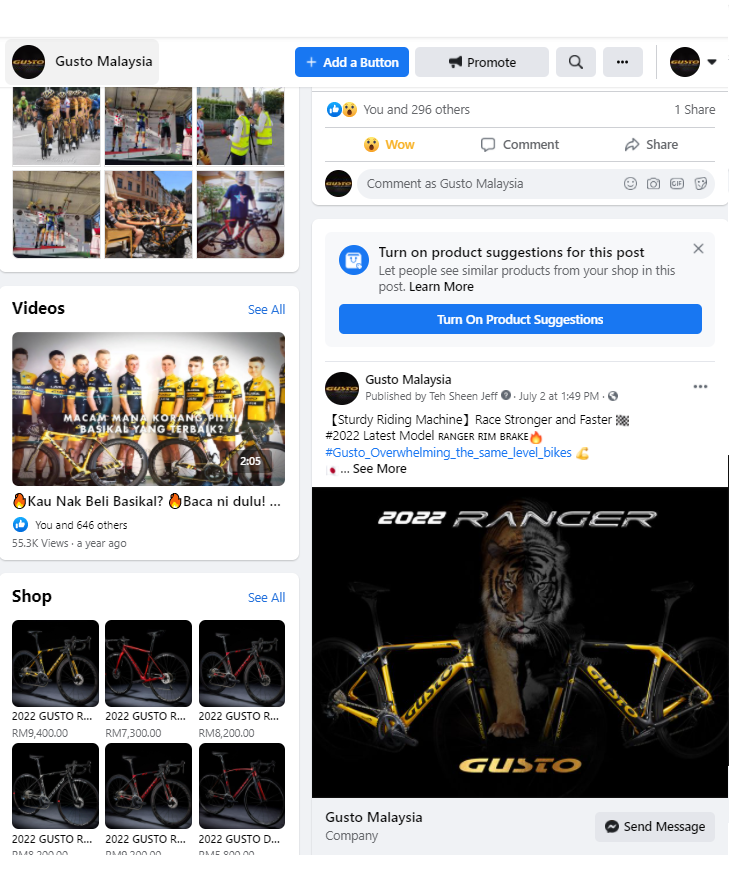Viewport: 729px width, 879px height.
Task: Open the Learn More link
Action: pos(441,287)
